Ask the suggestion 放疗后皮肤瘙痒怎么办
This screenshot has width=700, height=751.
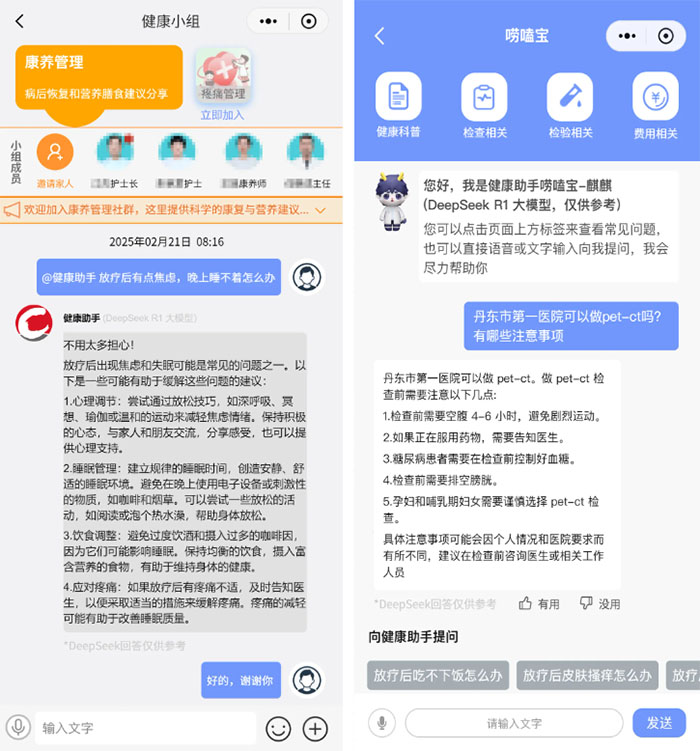point(589,675)
